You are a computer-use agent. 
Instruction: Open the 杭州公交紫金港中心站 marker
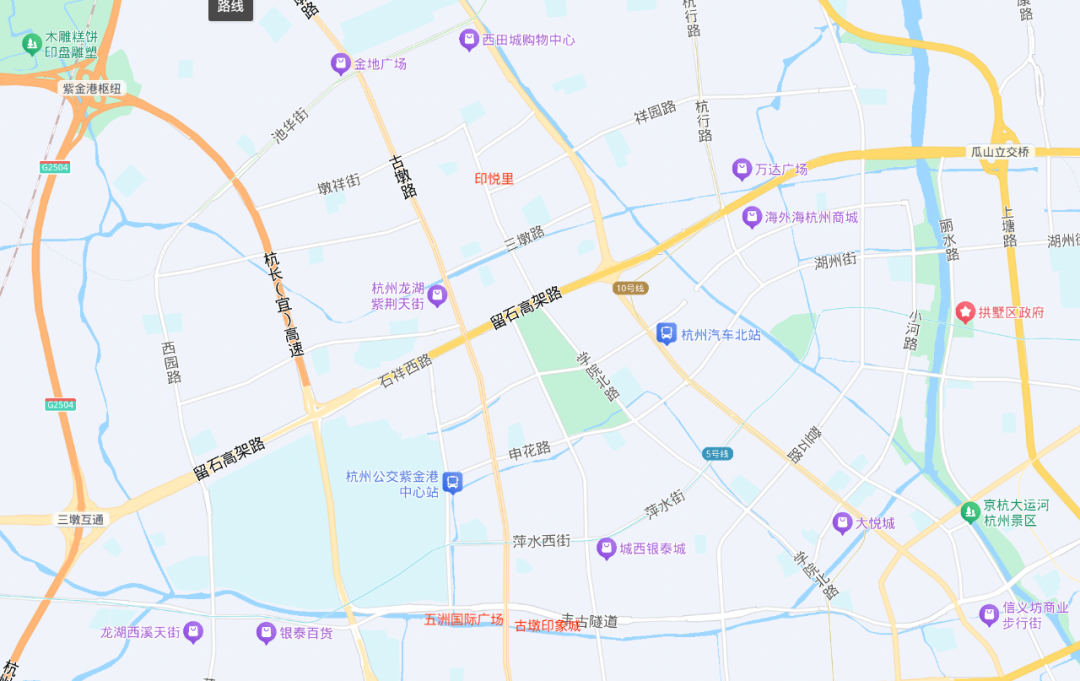coord(453,484)
